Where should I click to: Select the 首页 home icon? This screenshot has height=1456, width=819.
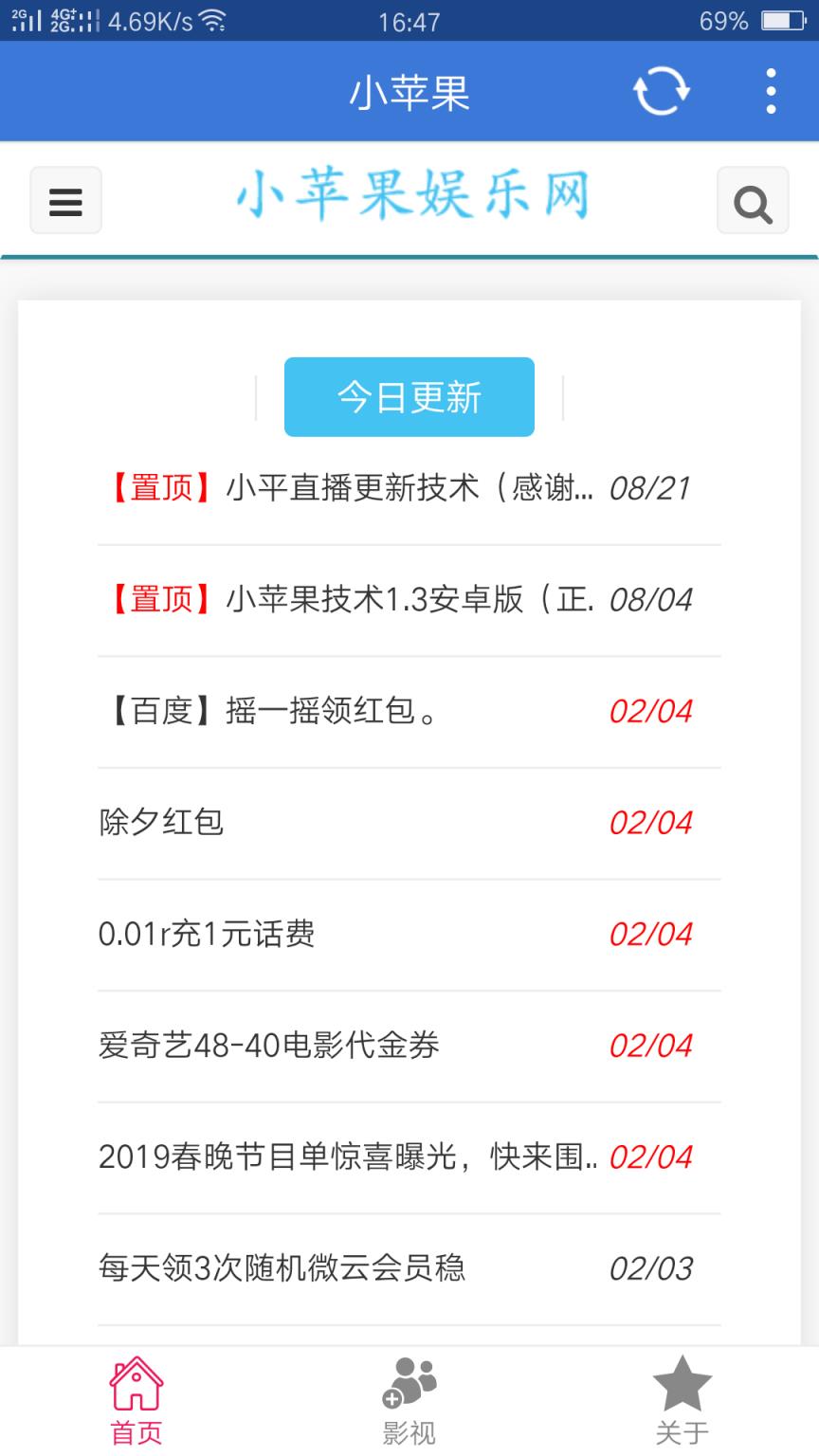coord(136,1389)
